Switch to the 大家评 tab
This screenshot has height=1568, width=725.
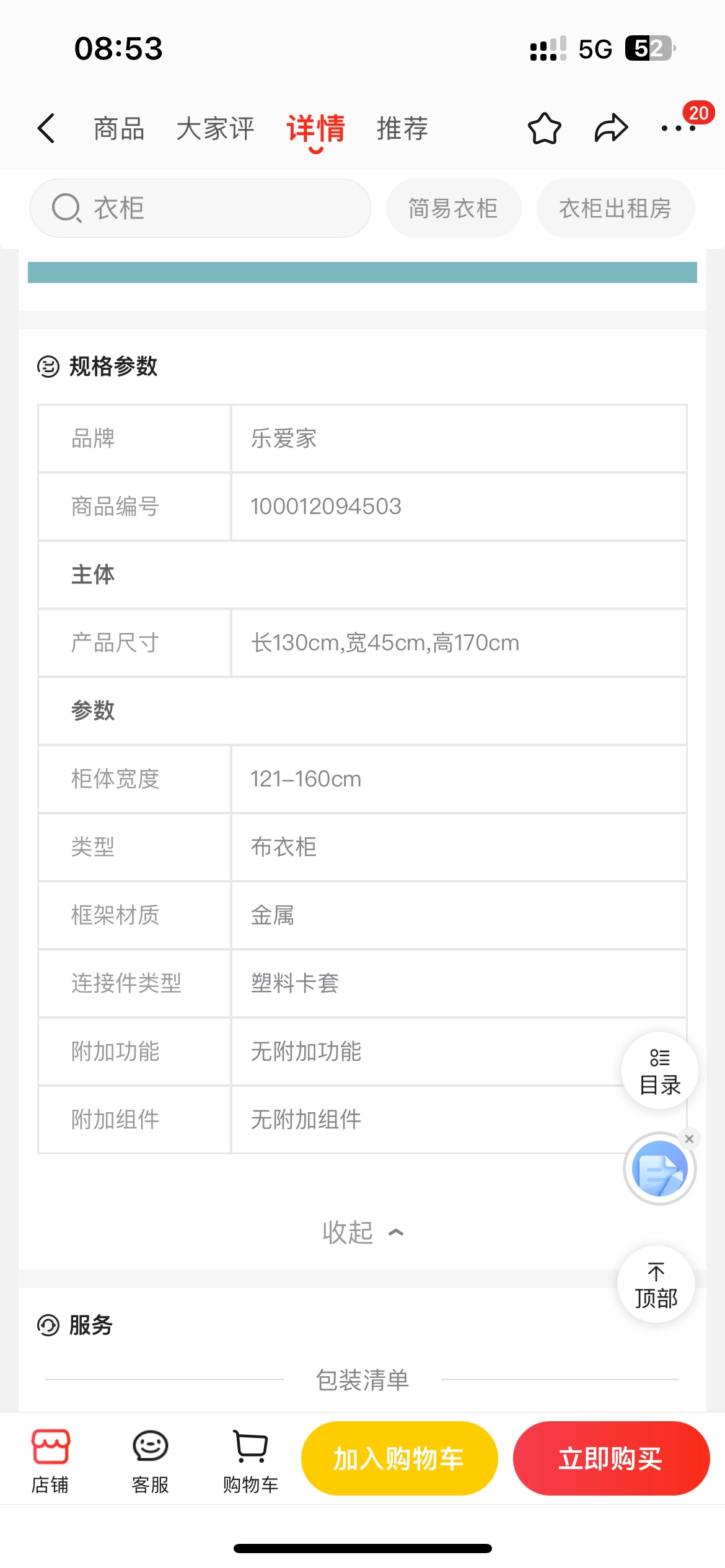[215, 129]
